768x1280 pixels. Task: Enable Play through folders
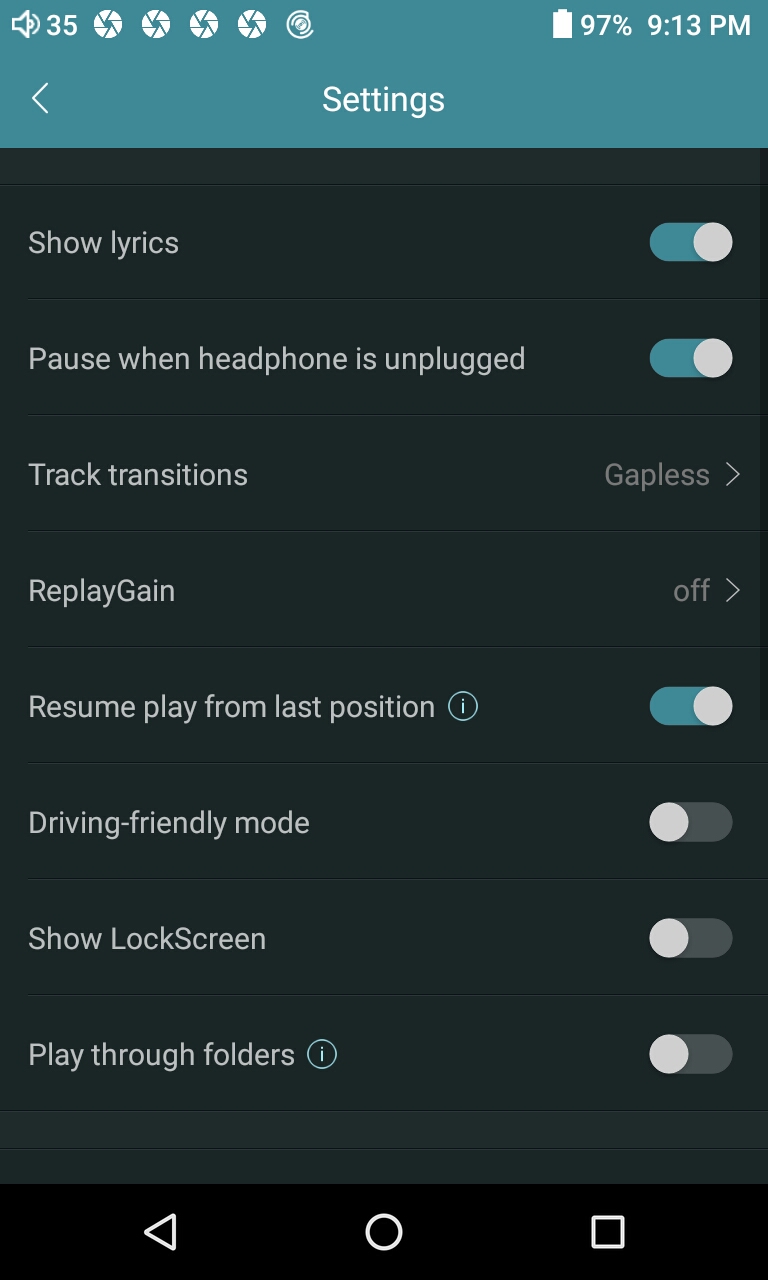pyautogui.click(x=691, y=1055)
